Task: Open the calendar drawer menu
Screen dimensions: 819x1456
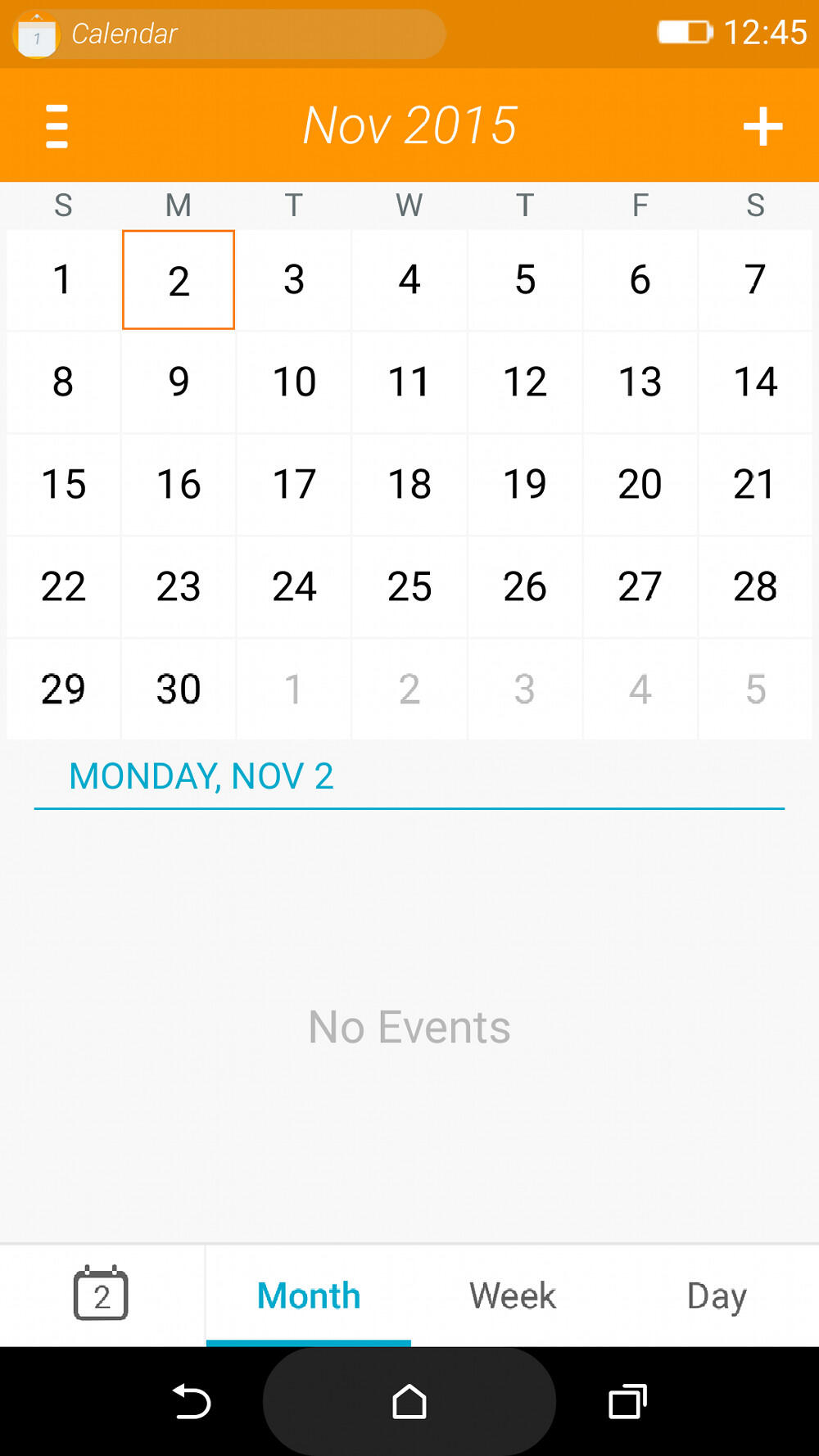Action: tap(57, 126)
